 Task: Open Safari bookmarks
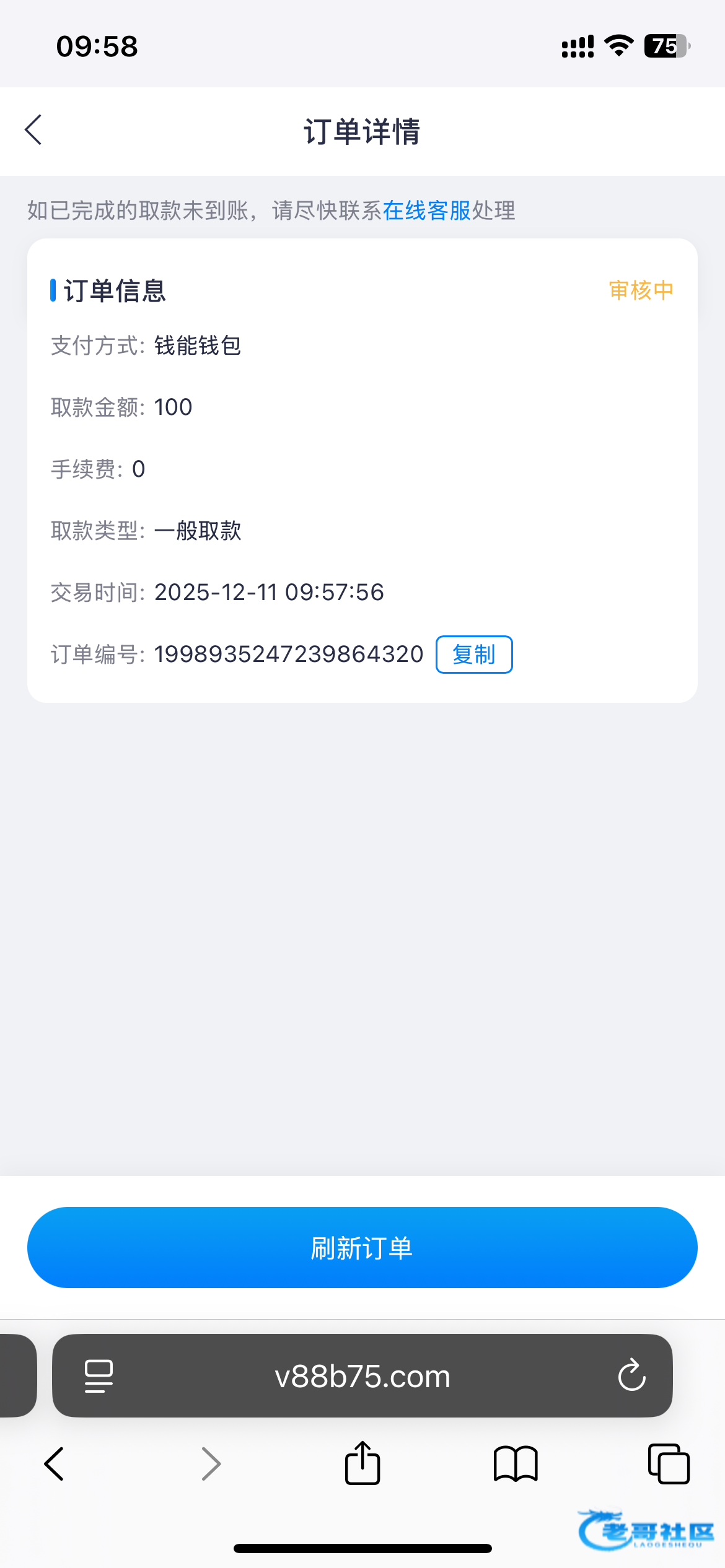coord(516,1464)
